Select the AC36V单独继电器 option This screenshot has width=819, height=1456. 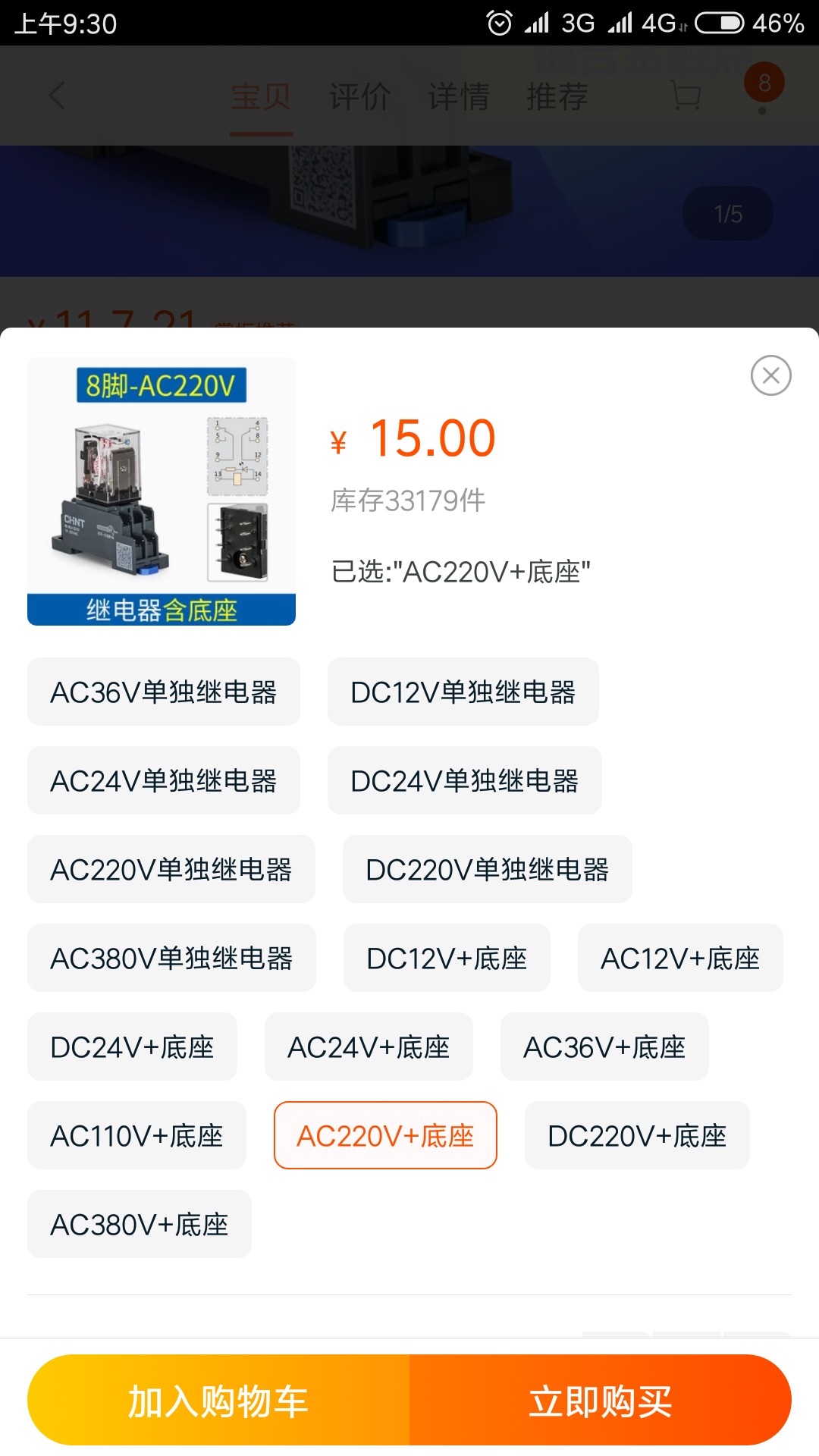(164, 692)
